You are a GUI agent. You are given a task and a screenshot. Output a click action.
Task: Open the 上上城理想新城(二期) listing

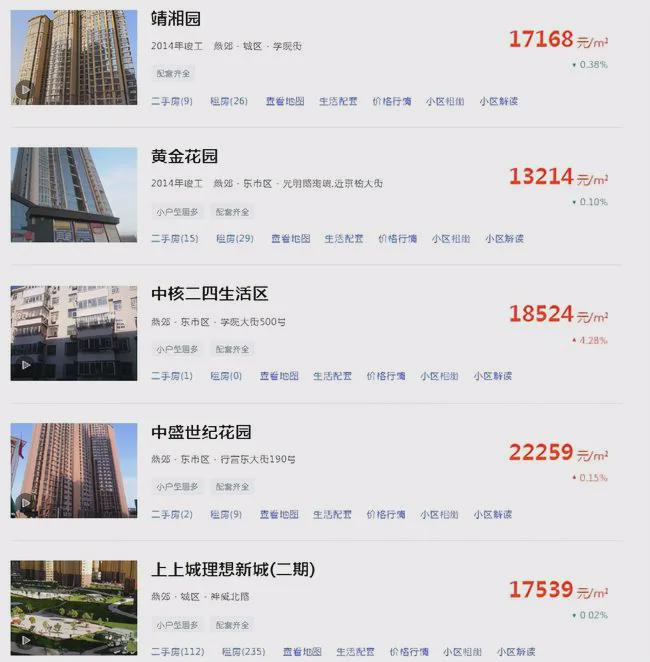click(x=233, y=569)
